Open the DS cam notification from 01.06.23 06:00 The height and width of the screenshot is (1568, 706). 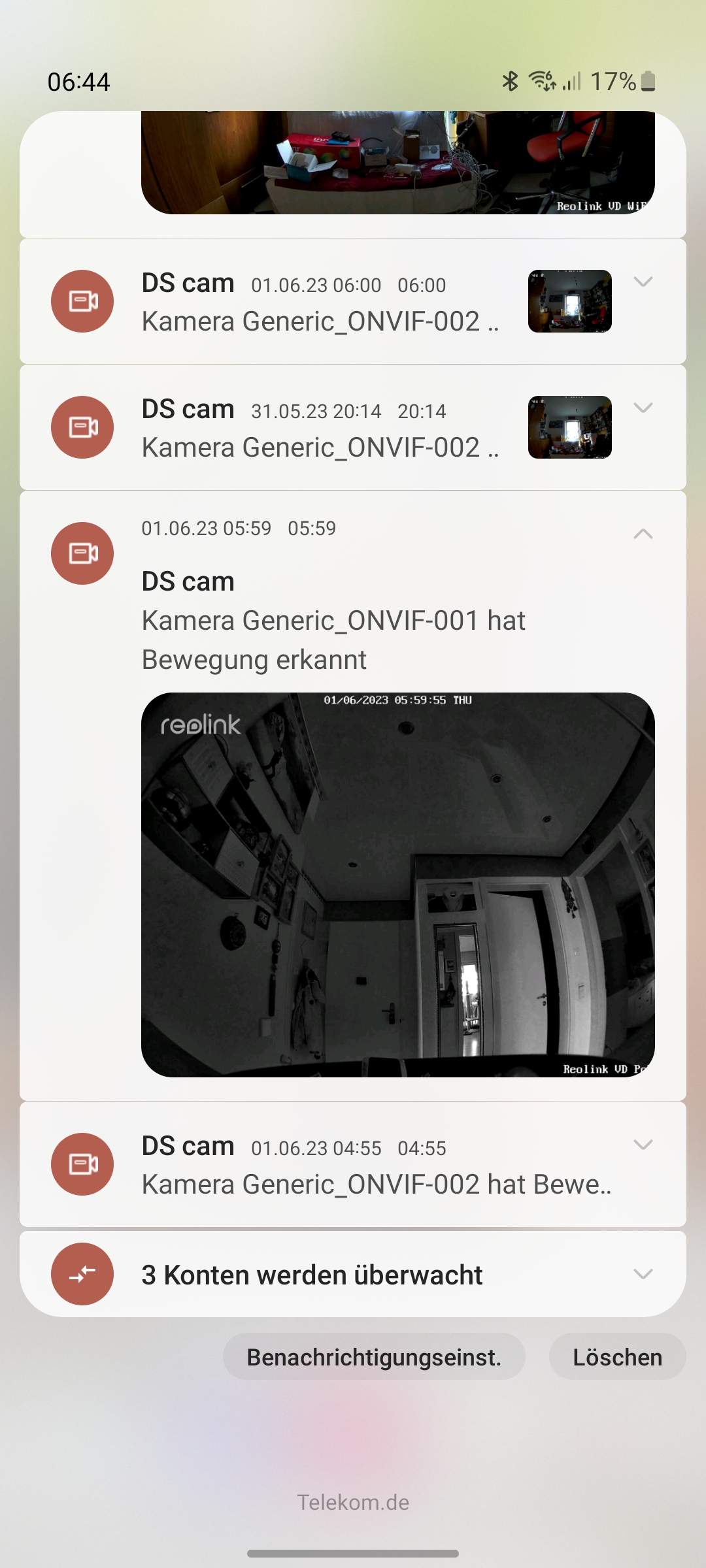pos(320,302)
